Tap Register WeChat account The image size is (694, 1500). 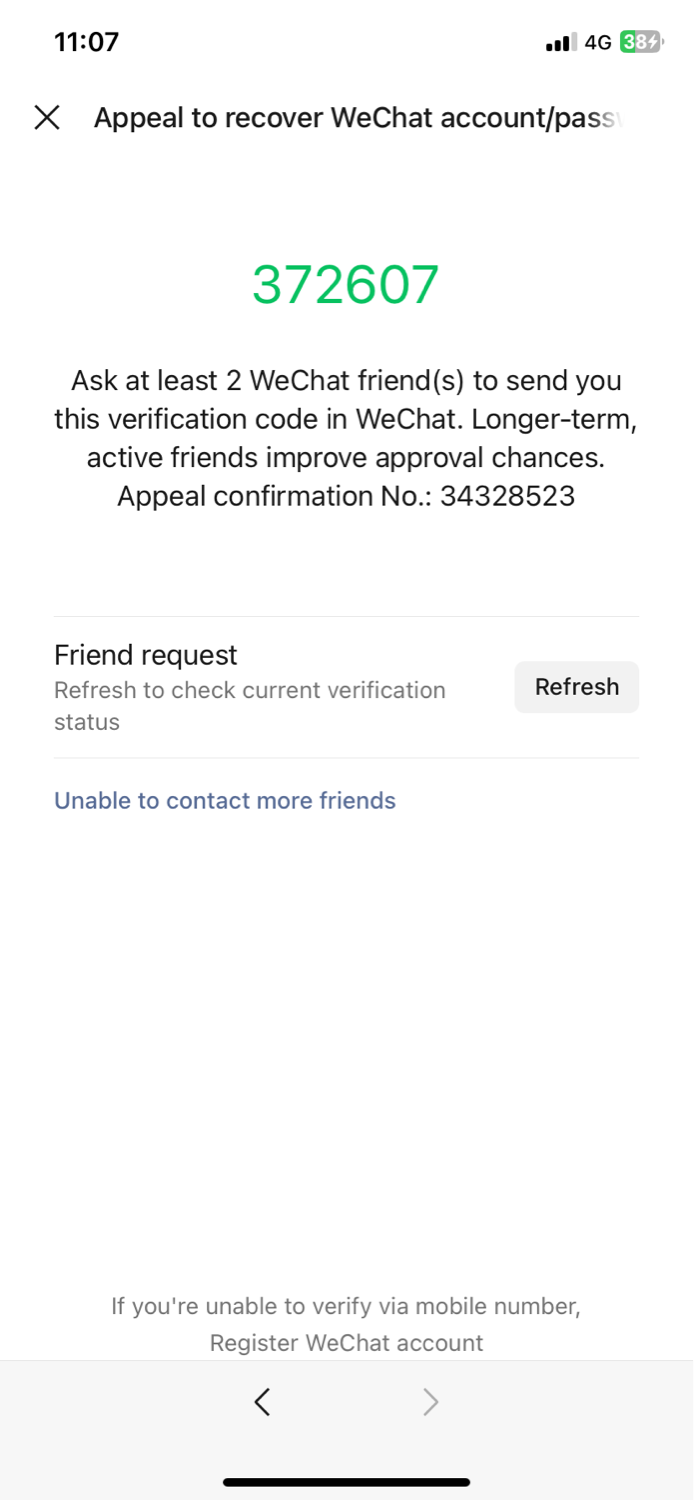(x=346, y=1343)
